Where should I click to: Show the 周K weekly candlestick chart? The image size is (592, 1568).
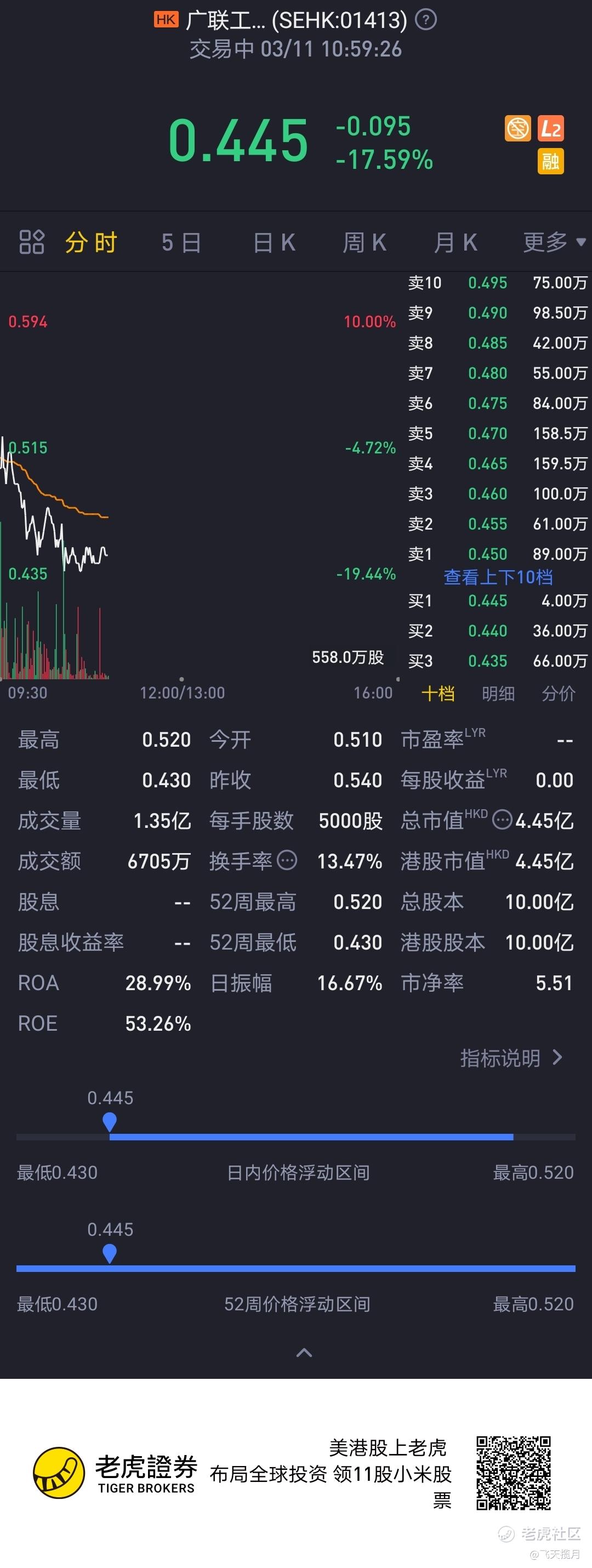pos(365,242)
